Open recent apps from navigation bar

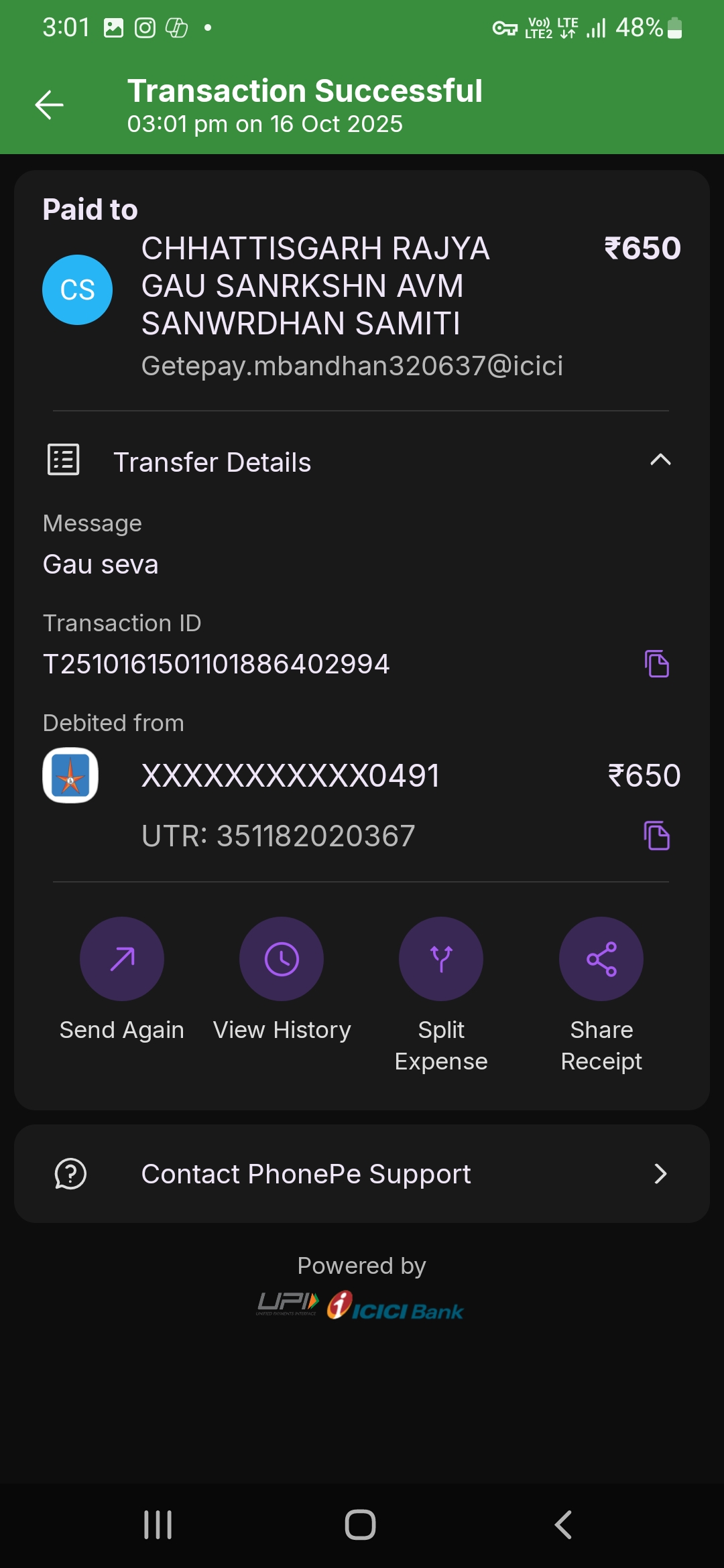pyautogui.click(x=158, y=1524)
